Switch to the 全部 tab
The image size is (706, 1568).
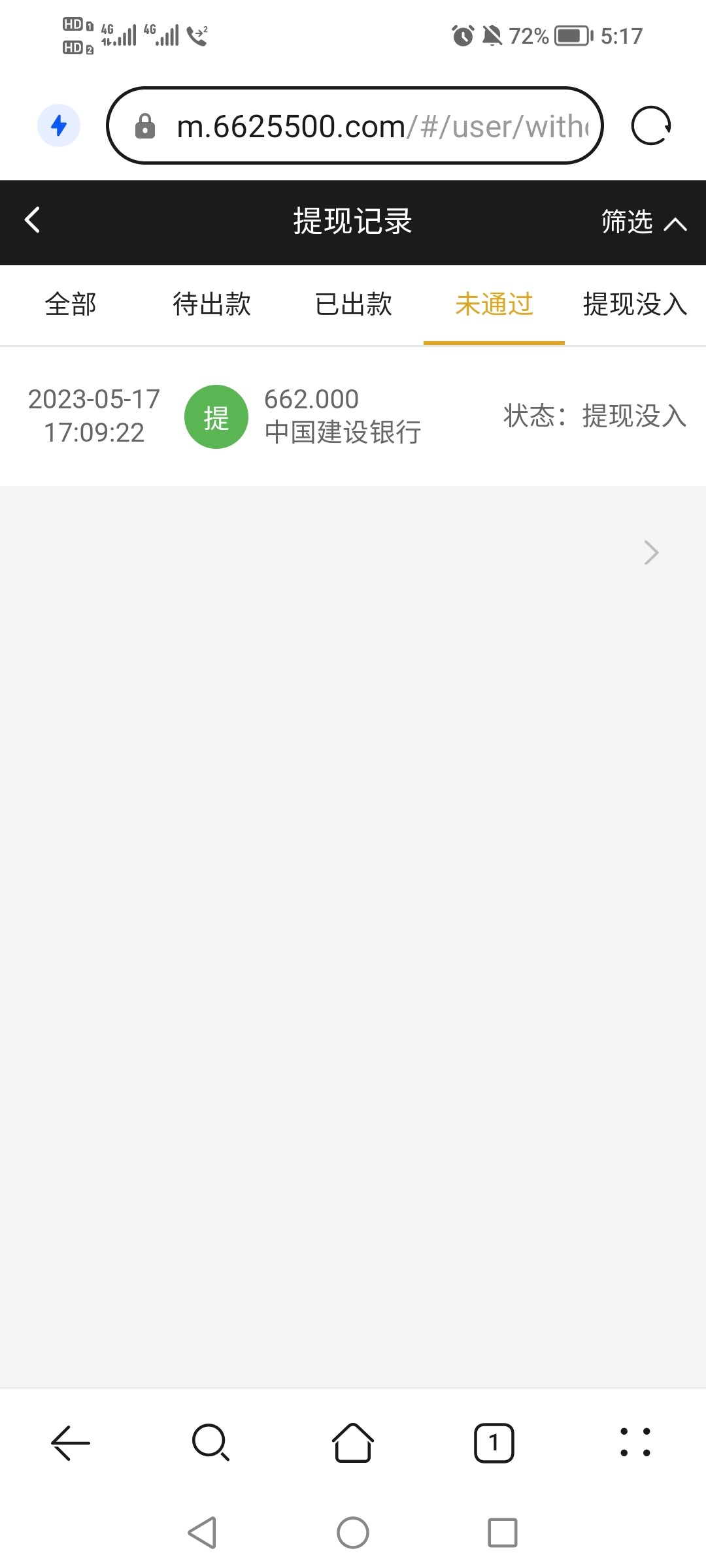pyautogui.click(x=71, y=304)
